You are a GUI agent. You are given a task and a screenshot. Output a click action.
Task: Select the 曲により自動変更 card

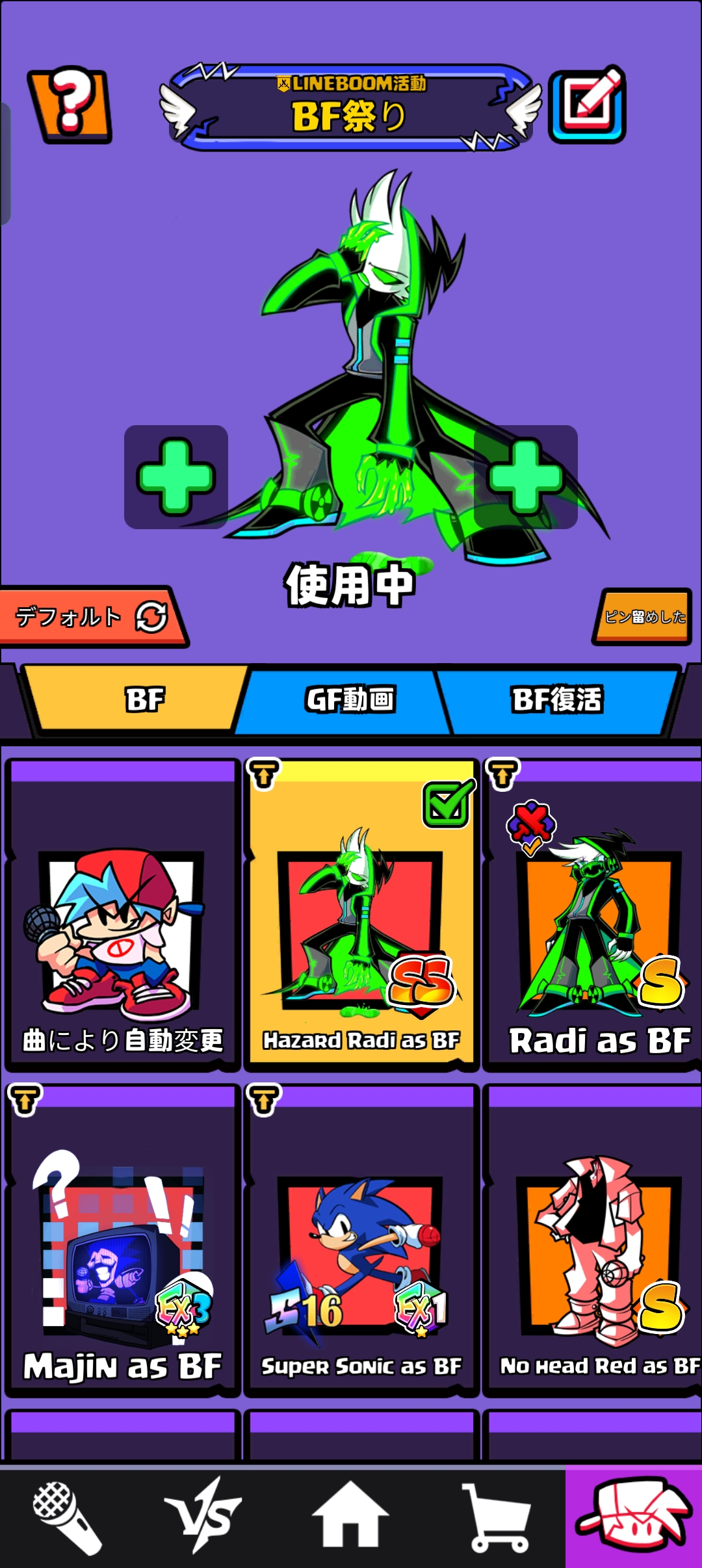[x=122, y=923]
